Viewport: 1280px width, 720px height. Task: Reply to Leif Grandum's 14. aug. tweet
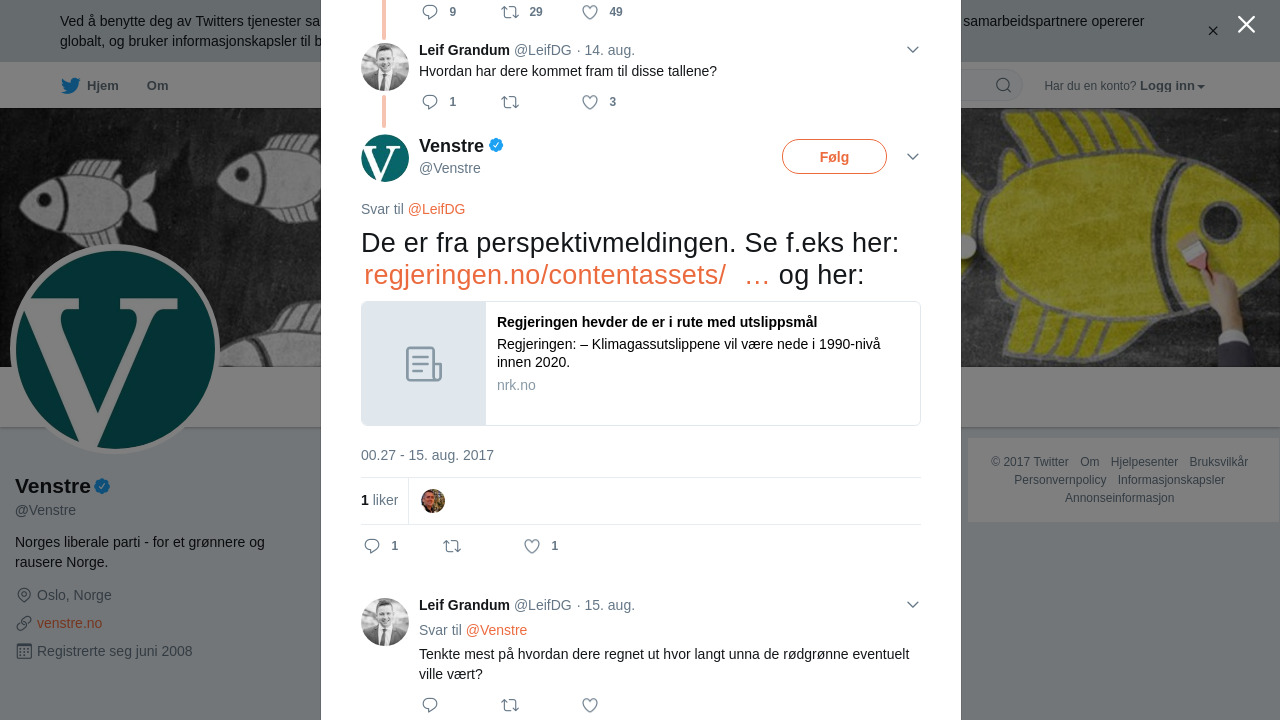coord(430,102)
